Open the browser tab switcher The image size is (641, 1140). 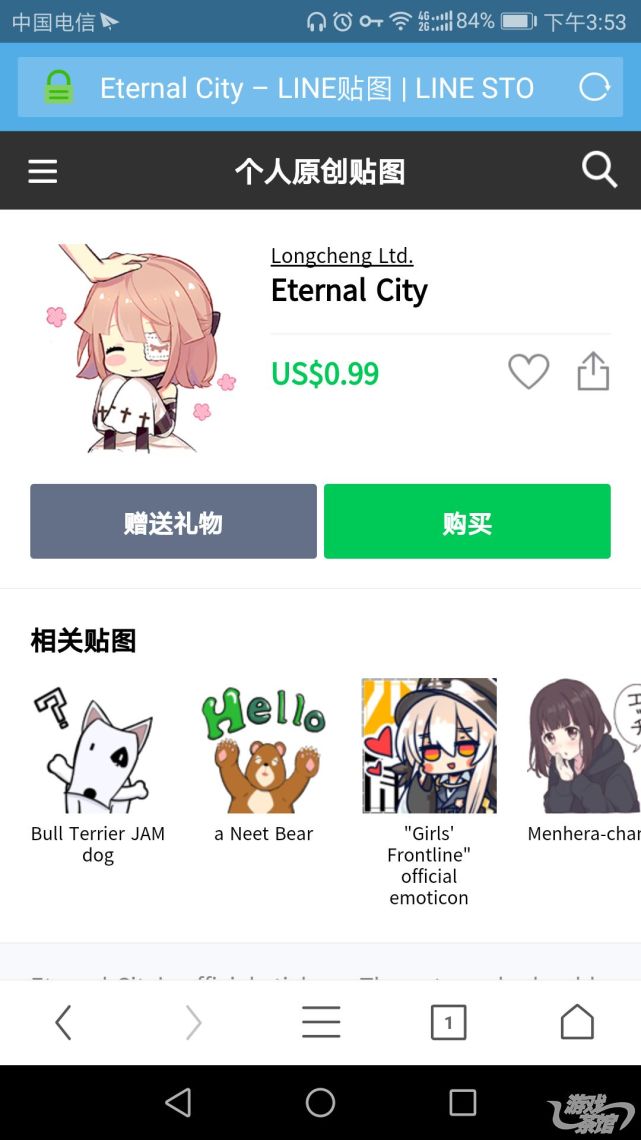(448, 1022)
